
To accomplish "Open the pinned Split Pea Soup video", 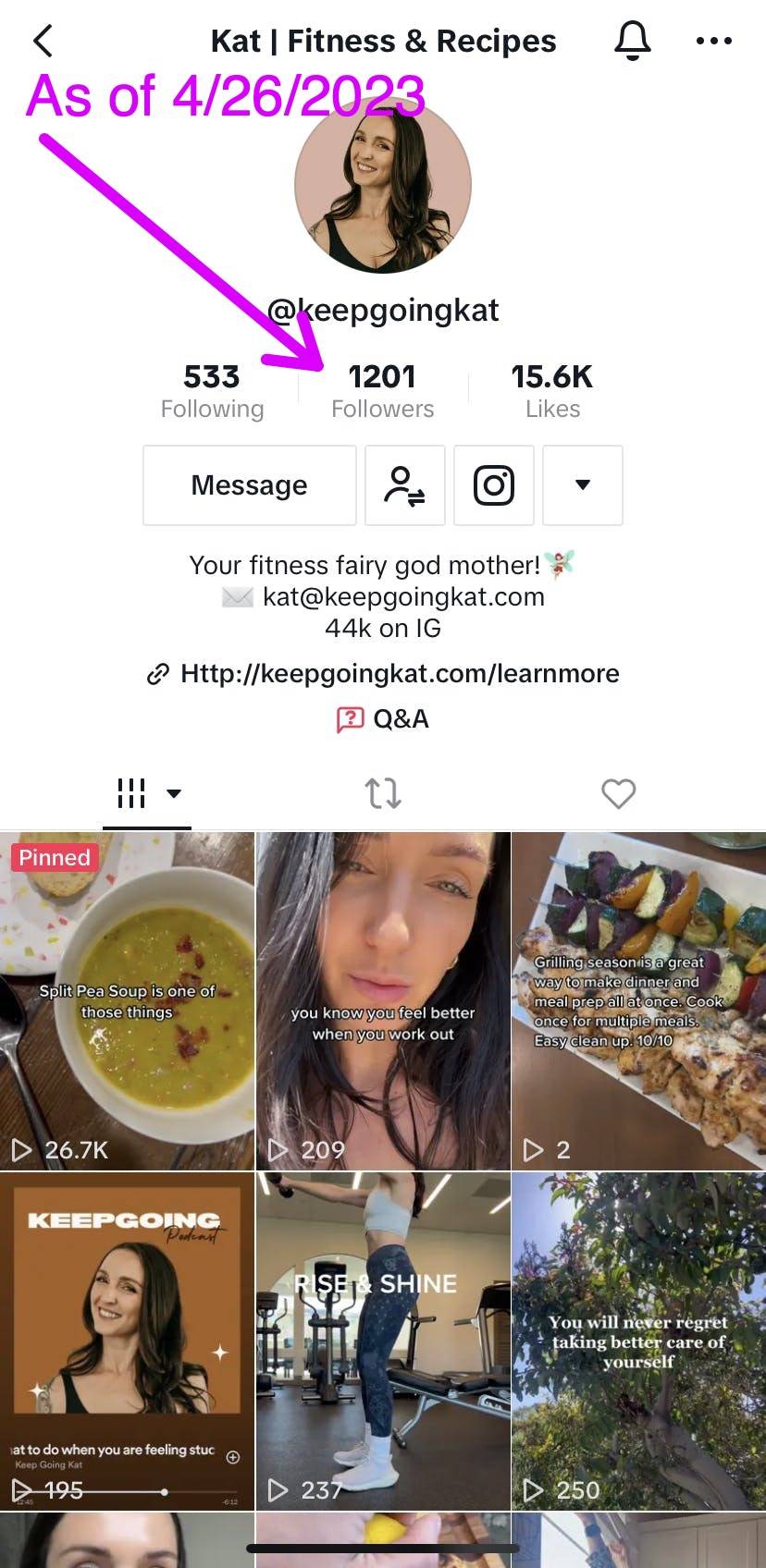I will 127,1000.
